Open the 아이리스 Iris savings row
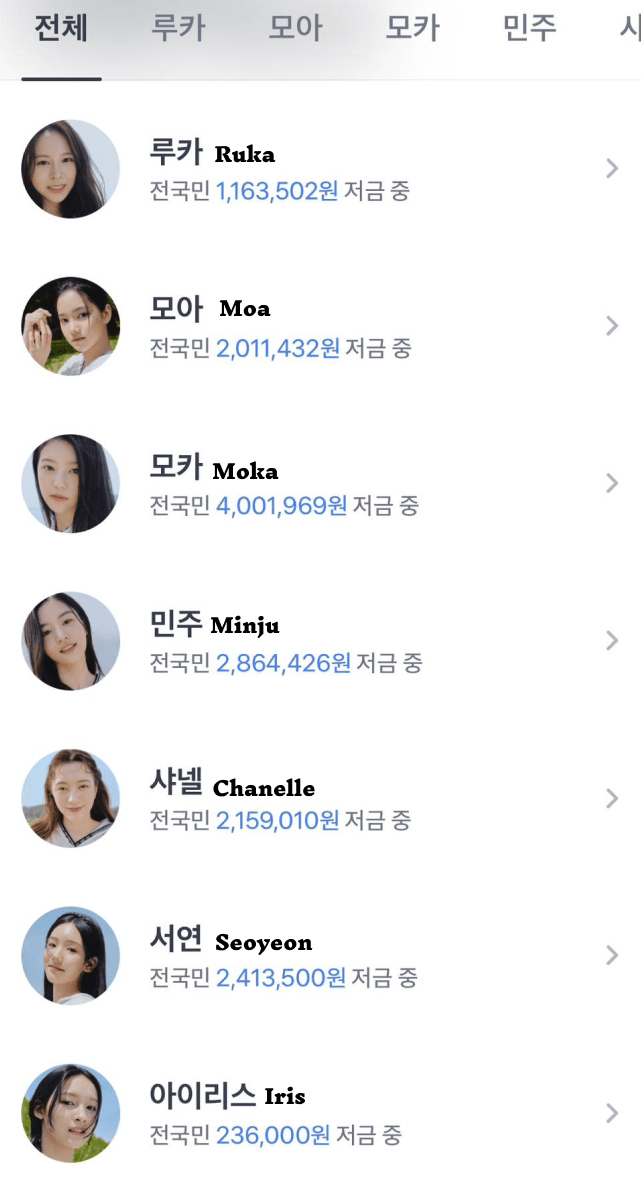Image resolution: width=641 pixels, height=1184 pixels. click(320, 1113)
